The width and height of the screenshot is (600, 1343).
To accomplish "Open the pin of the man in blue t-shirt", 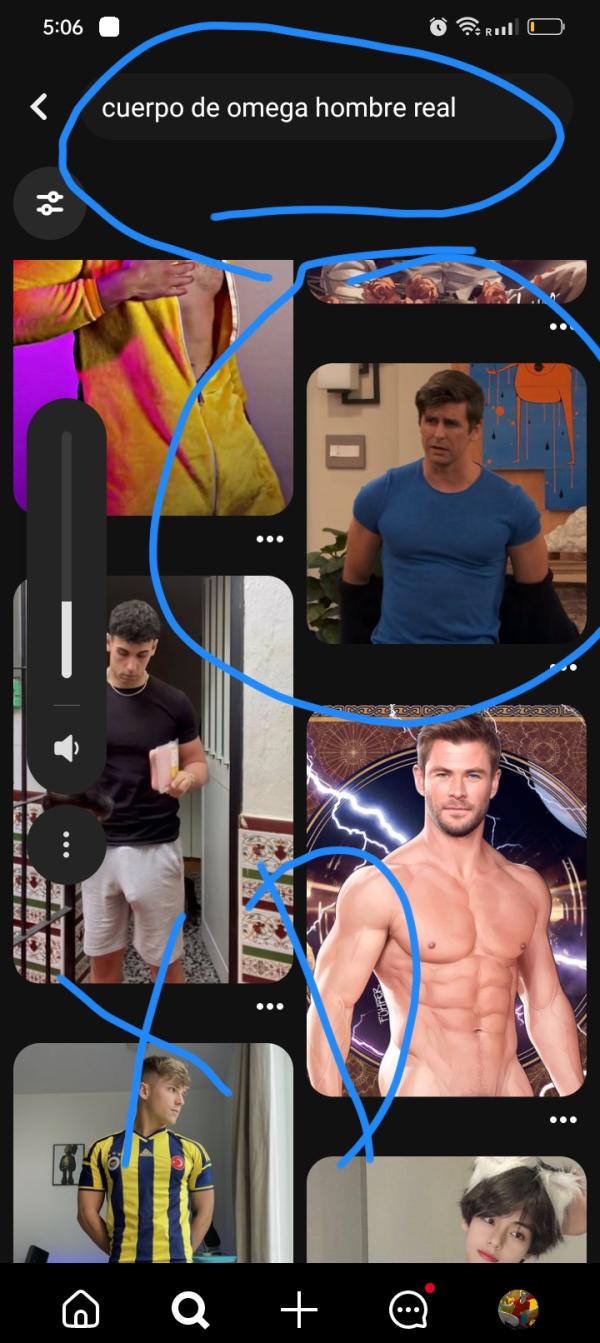I will pyautogui.click(x=446, y=503).
